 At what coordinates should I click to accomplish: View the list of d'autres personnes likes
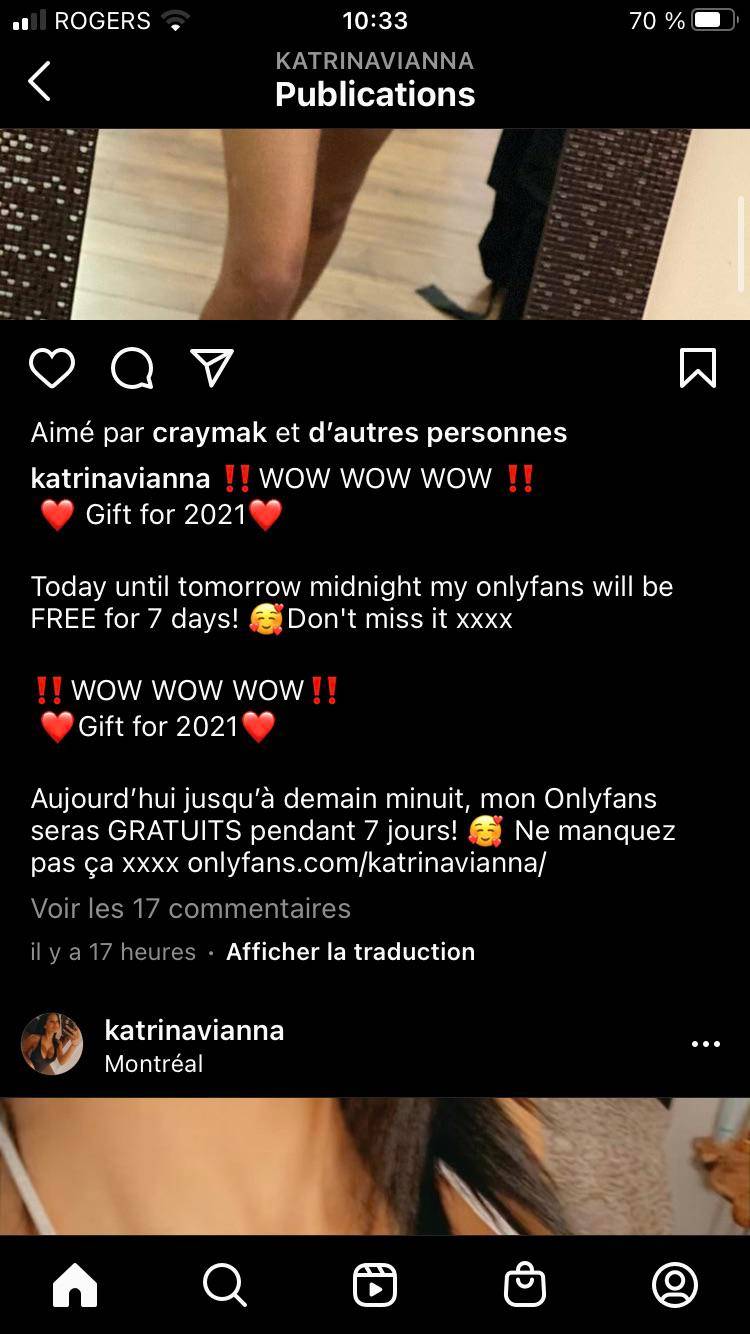coord(437,432)
